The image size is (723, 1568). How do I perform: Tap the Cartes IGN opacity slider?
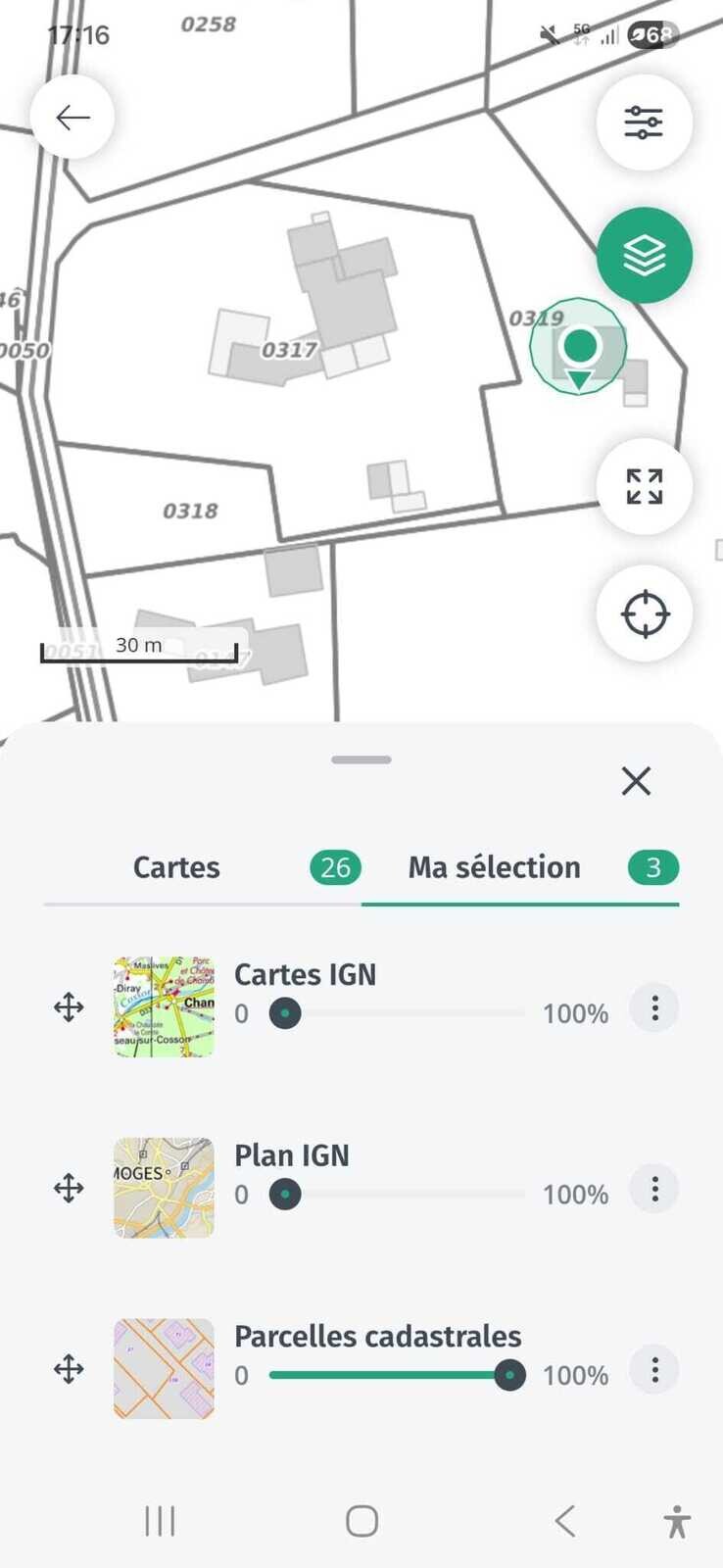click(x=402, y=1013)
